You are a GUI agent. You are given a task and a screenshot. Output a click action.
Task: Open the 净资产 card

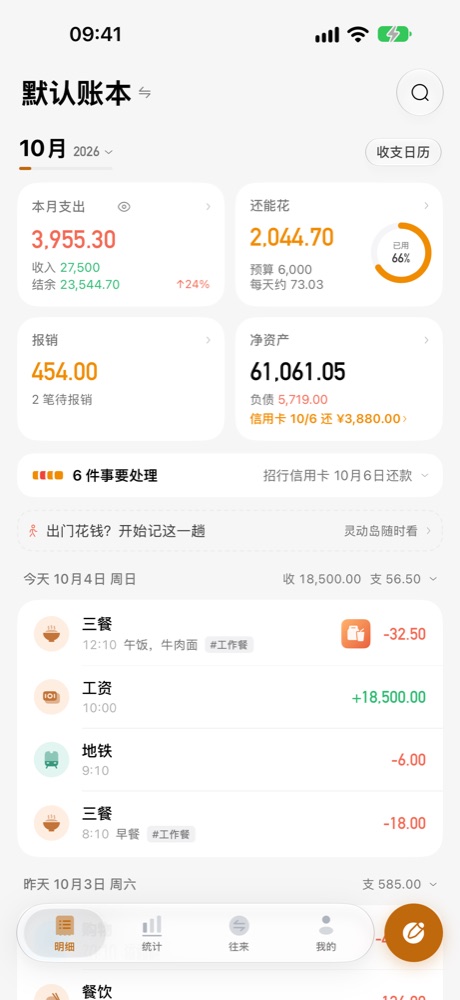339,379
